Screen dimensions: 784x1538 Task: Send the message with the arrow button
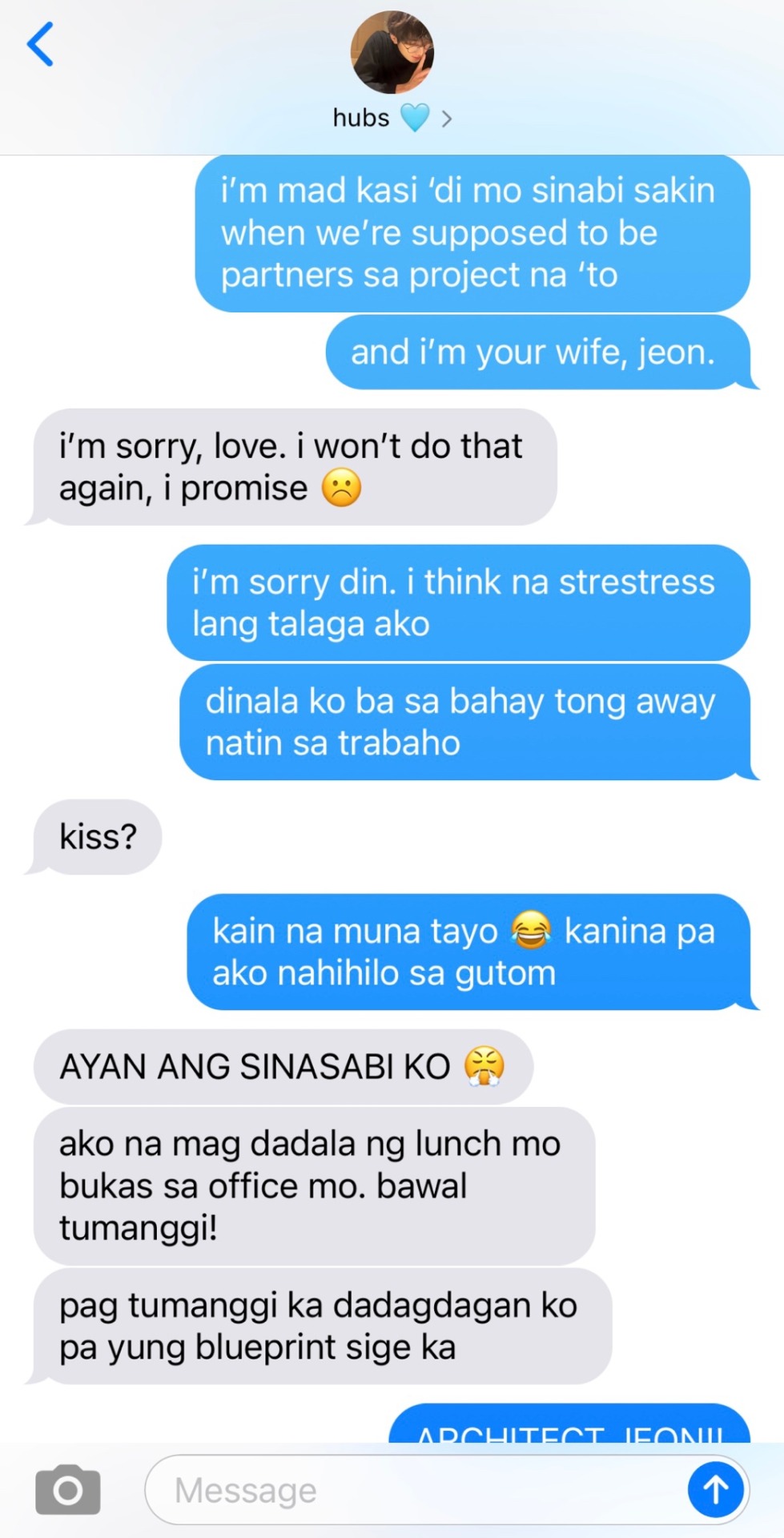[x=715, y=1490]
